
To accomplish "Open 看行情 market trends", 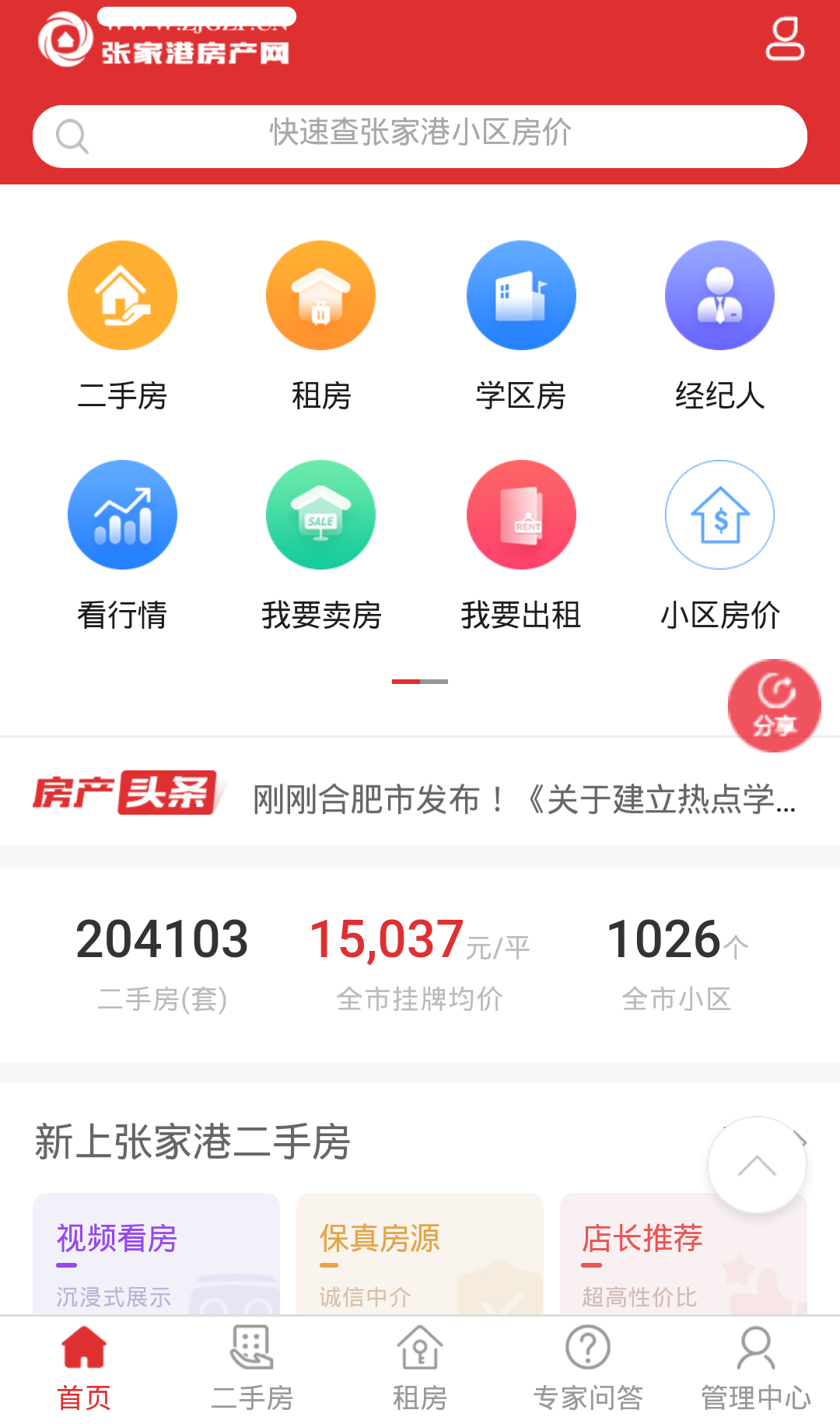I will (122, 515).
